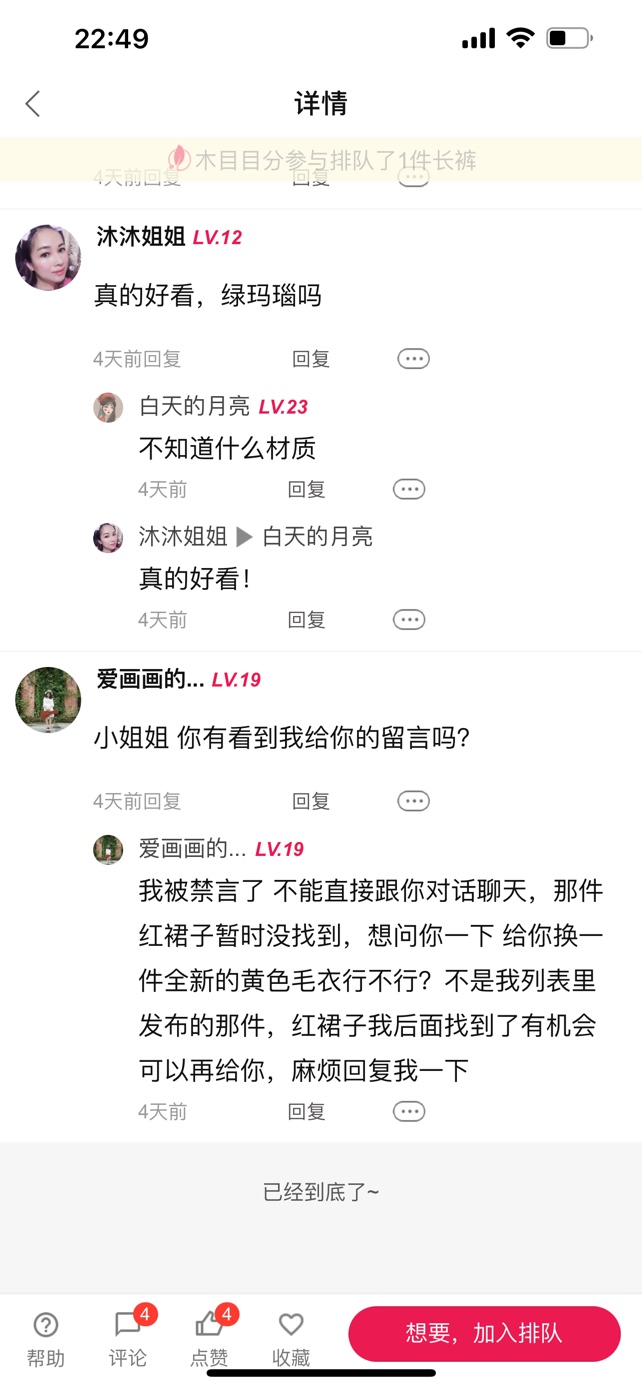Open 沐沐姐姐's profile avatar
Image resolution: width=642 pixels, height=1389 pixels.
[48, 258]
